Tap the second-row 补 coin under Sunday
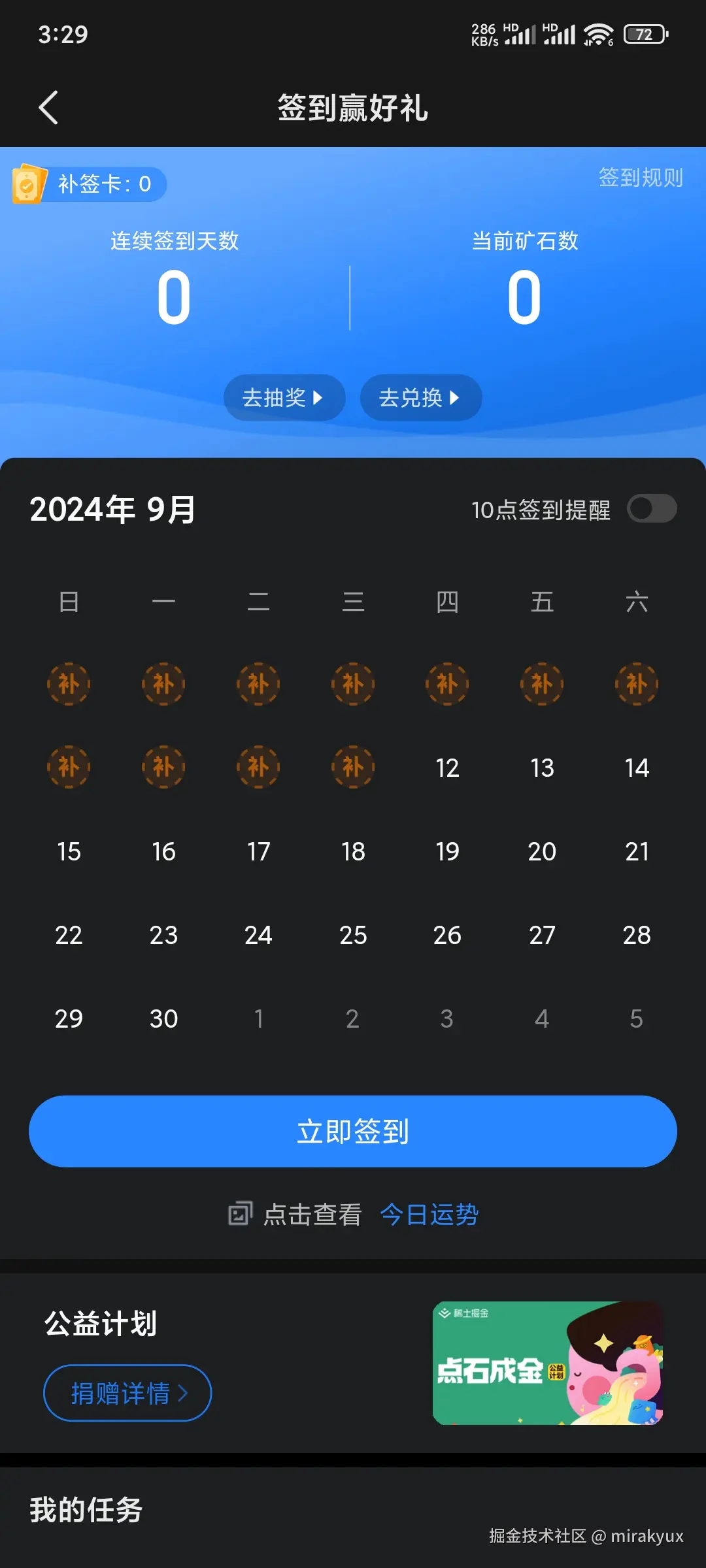The height and width of the screenshot is (1568, 706). [x=69, y=768]
